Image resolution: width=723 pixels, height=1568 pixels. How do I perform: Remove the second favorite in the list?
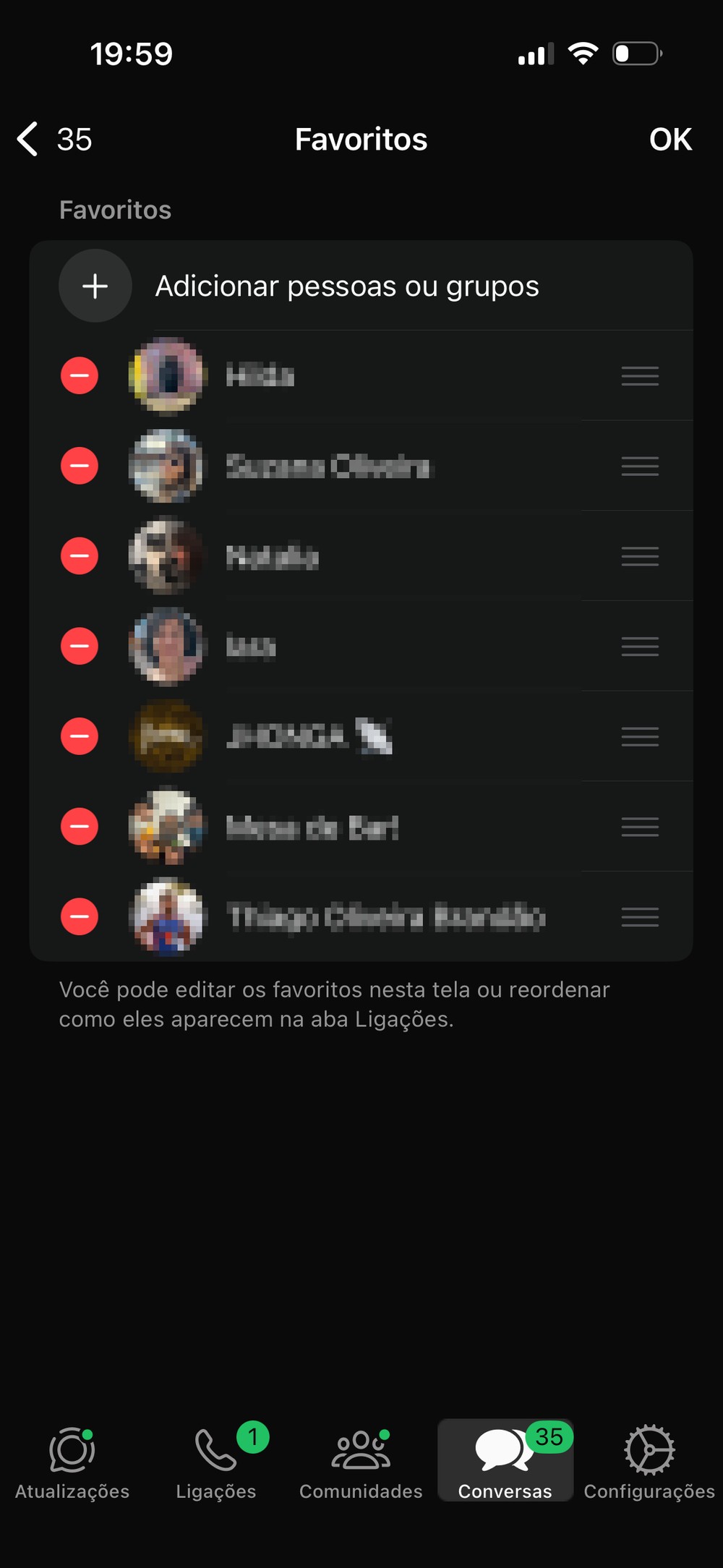tap(80, 466)
